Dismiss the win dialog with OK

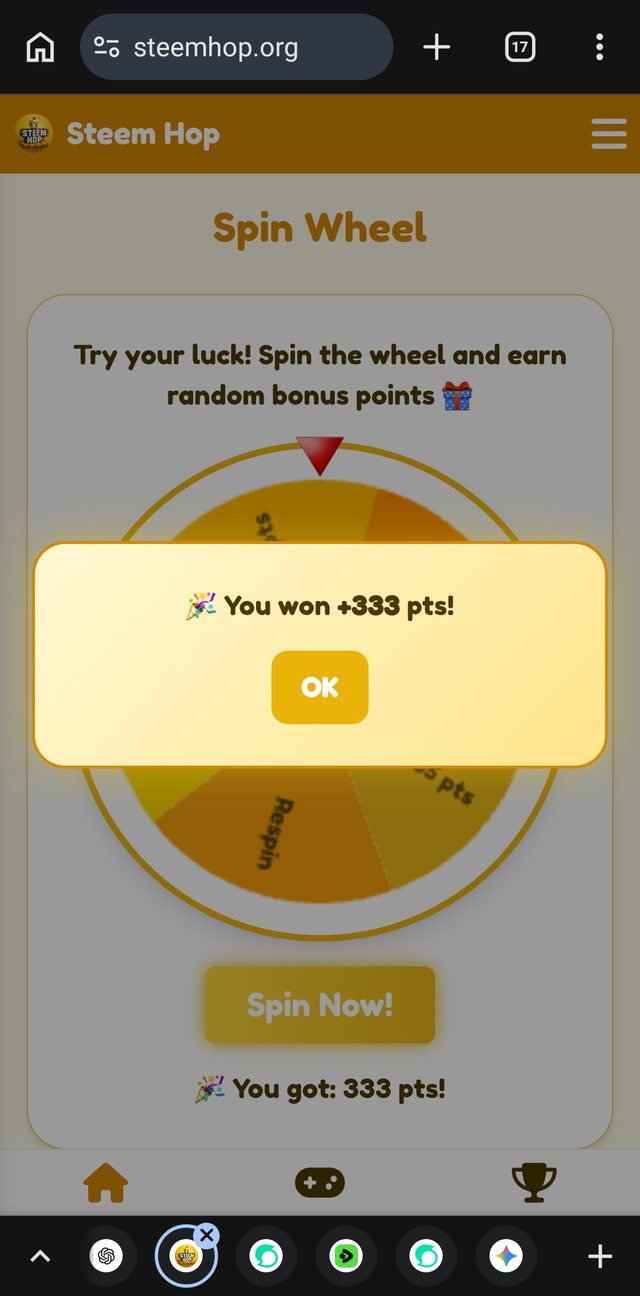320,687
